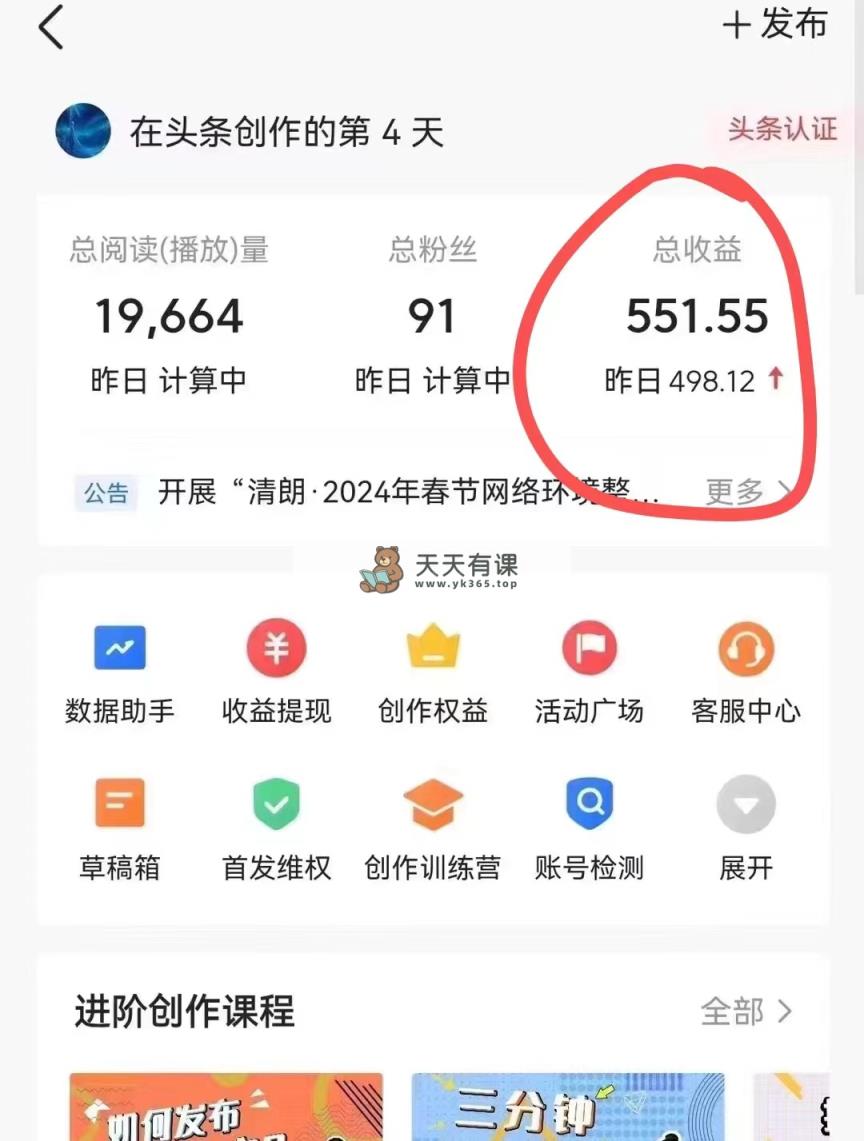
Task: Open the 如何发布 course card
Action: coord(226,1108)
